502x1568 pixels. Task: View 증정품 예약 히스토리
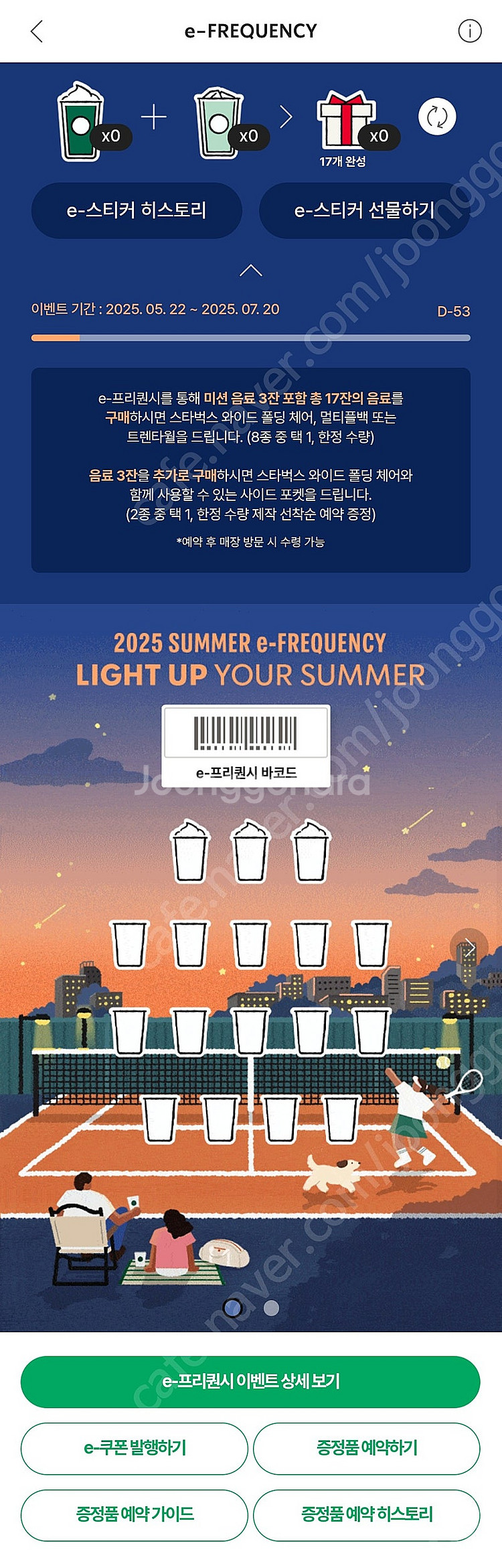pos(366,1514)
